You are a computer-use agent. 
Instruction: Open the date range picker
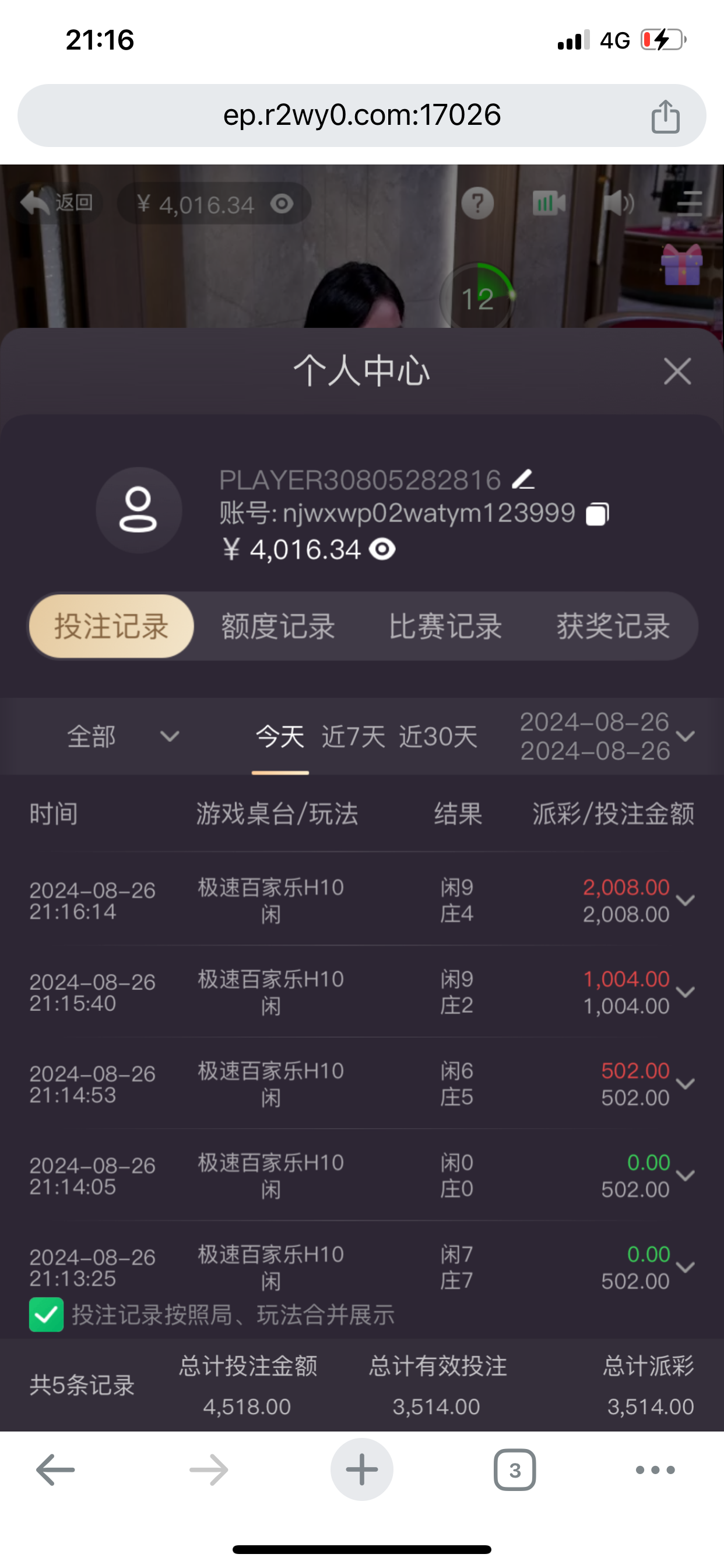coord(605,737)
